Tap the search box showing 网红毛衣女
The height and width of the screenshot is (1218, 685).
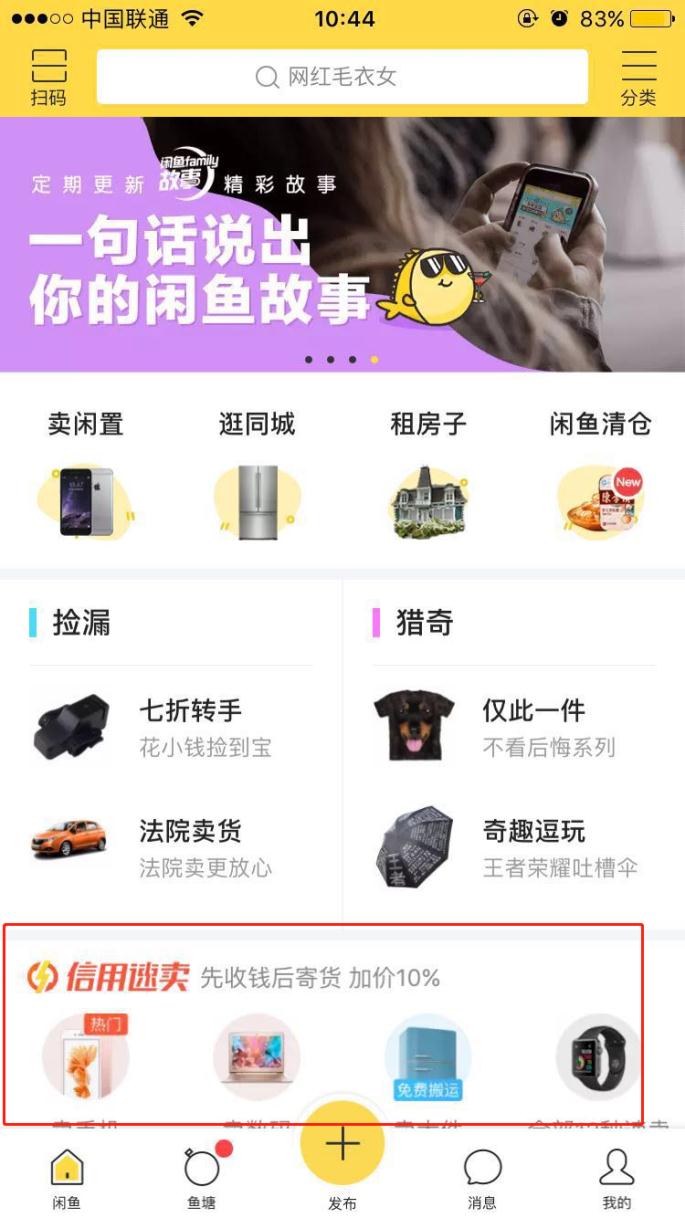(x=342, y=77)
